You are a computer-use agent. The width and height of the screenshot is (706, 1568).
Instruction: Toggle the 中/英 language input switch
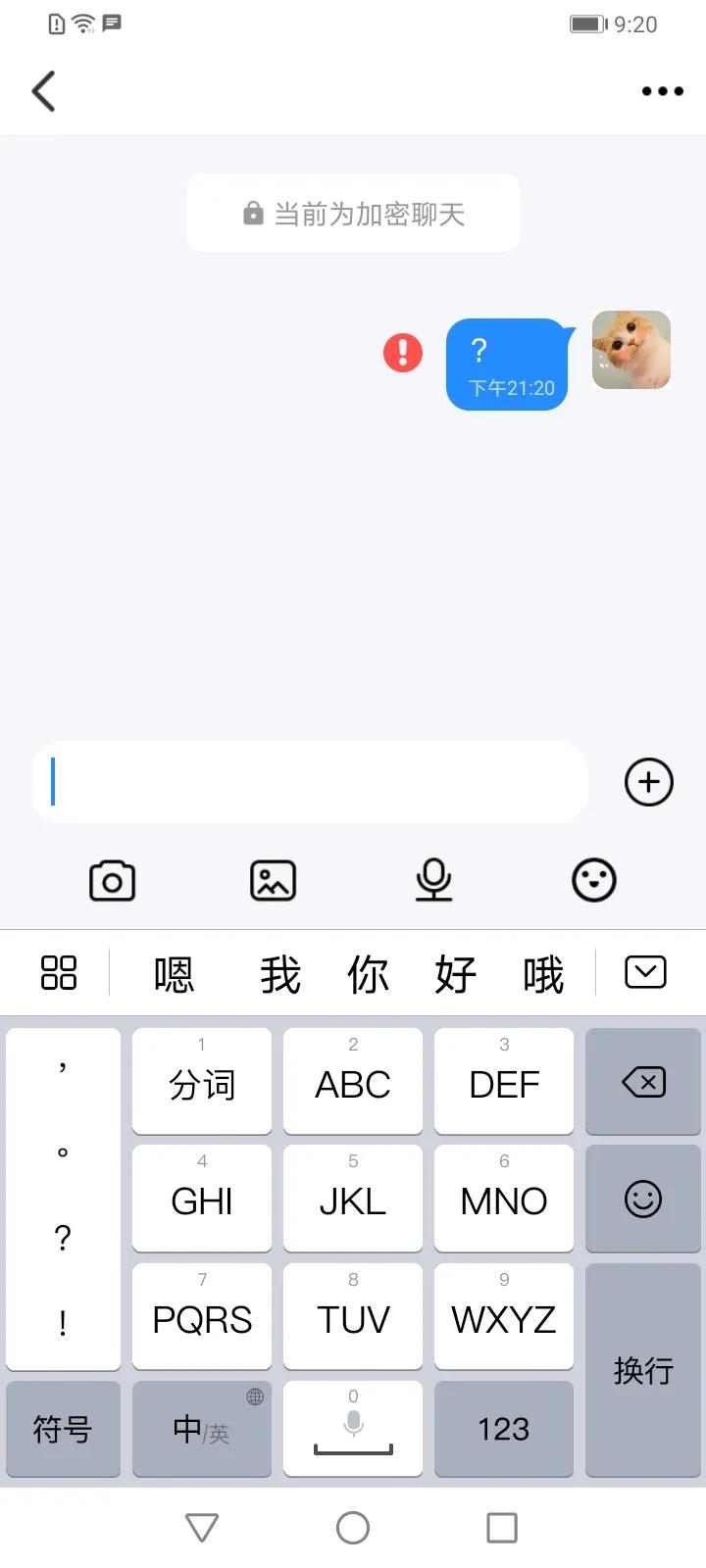click(201, 1429)
